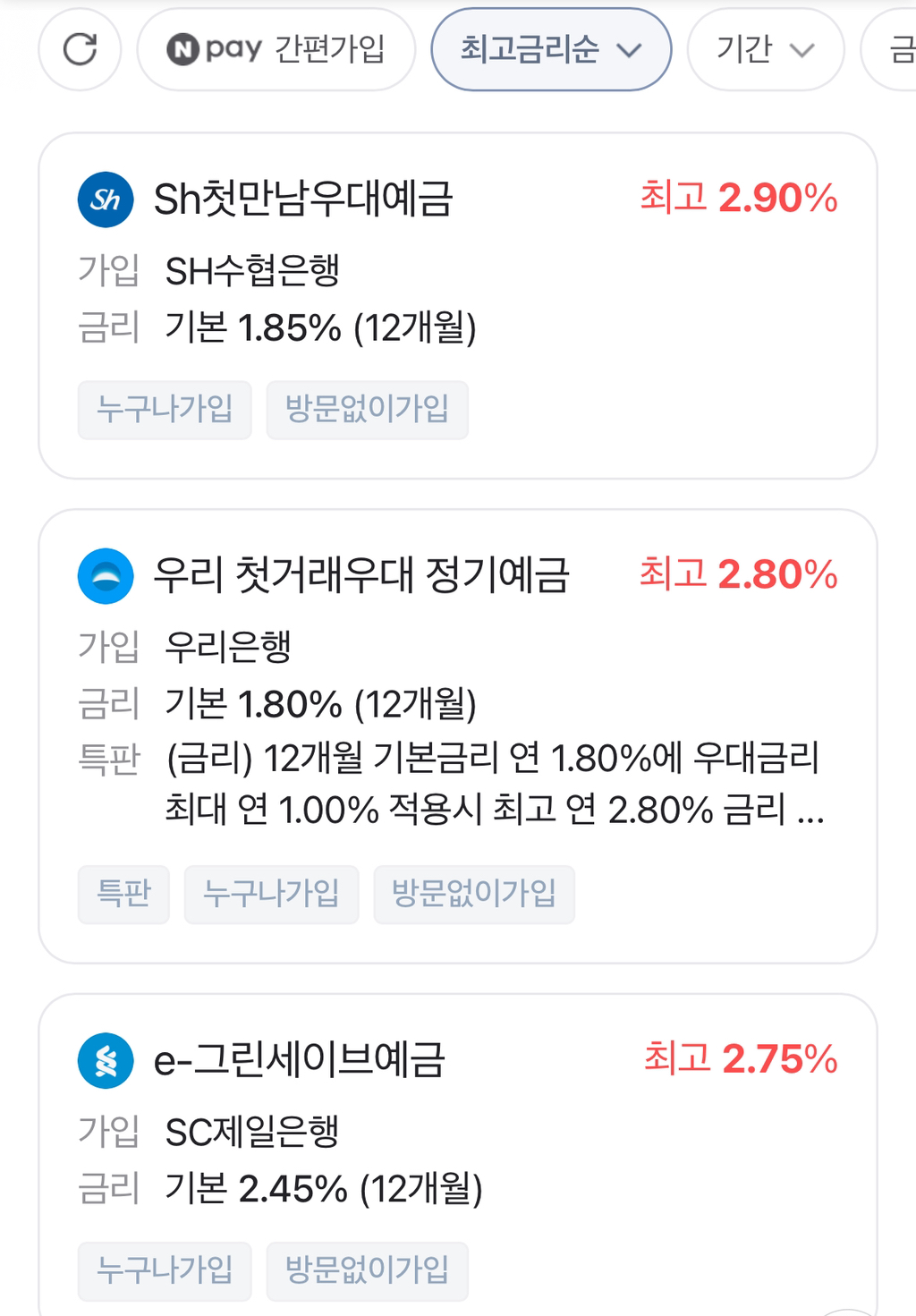Viewport: 916px width, 1316px height.
Task: Toggle 방문없이가입 on 우리 첫거래우대 정기예금
Action: 474,895
